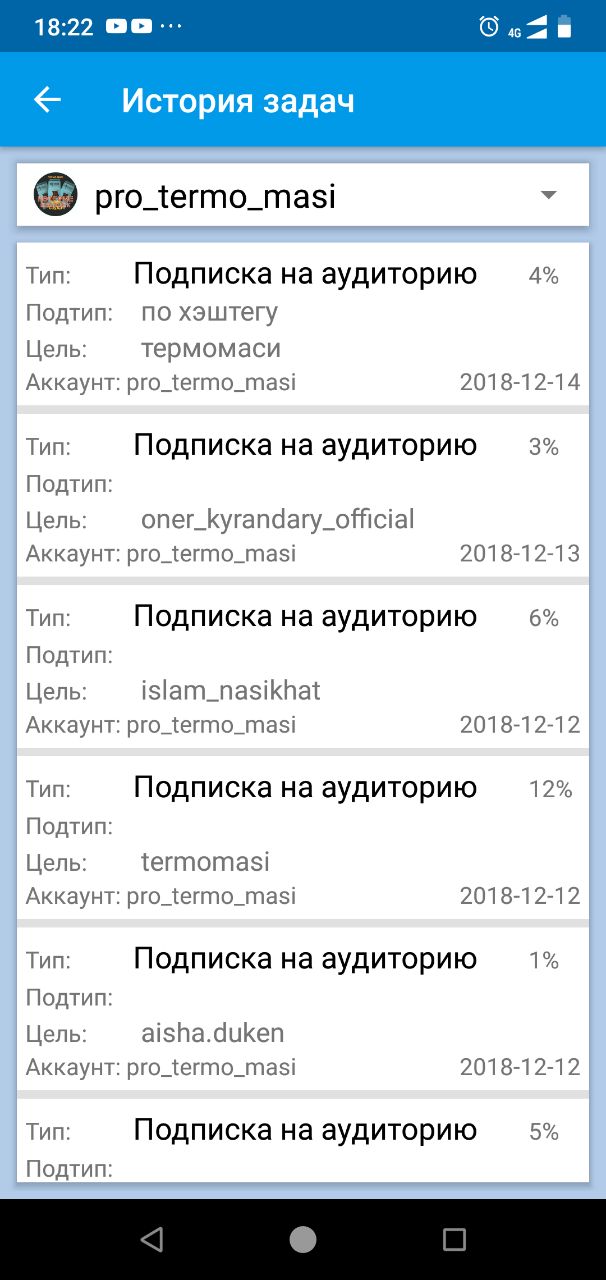This screenshot has height=1280, width=606.
Task: Open the aisha.duken task entry
Action: (303, 1008)
